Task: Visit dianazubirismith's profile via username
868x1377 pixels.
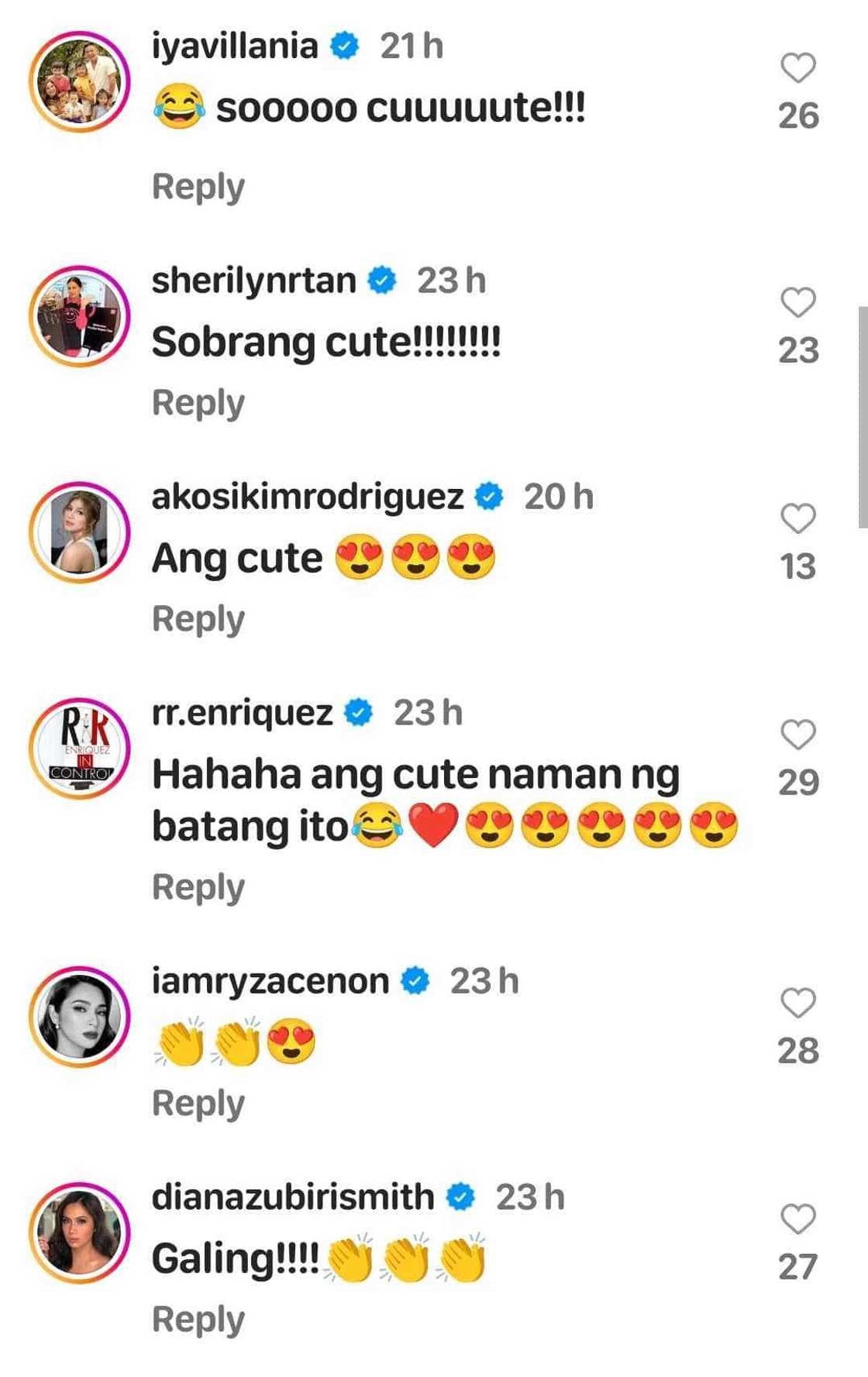Action: pos(292,1197)
